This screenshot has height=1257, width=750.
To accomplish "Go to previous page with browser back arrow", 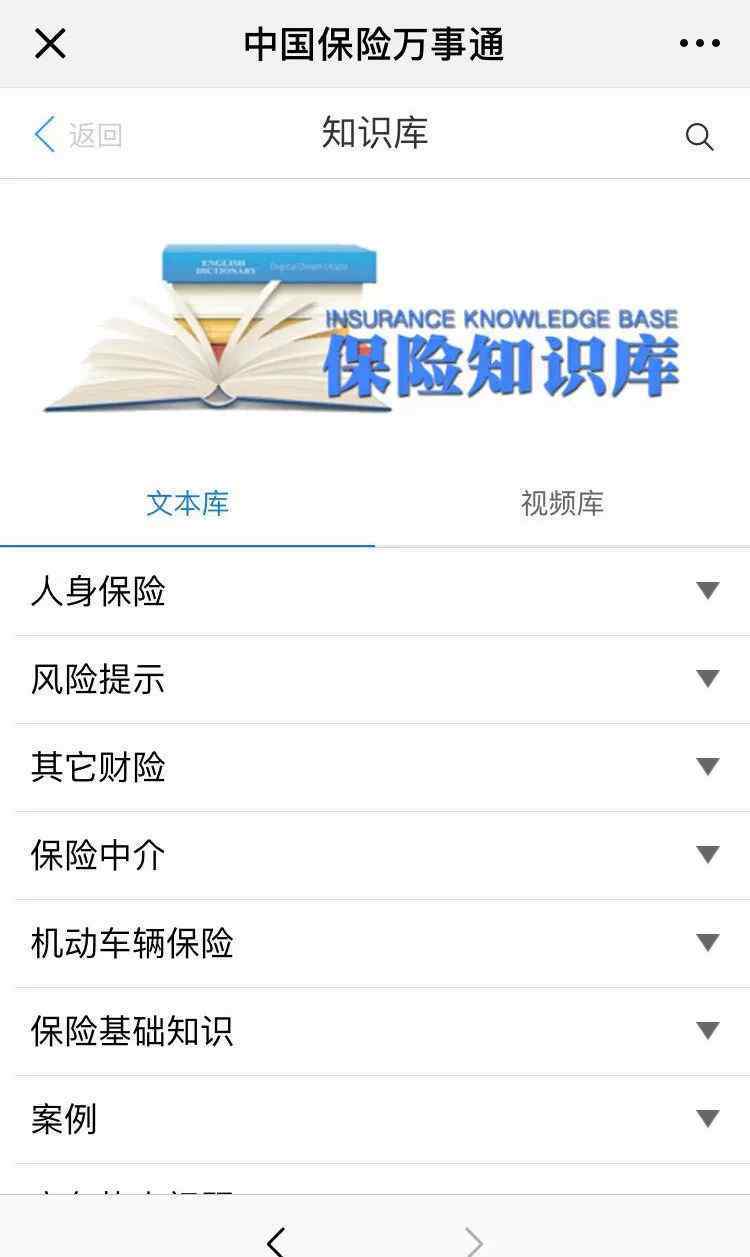I will (276, 1240).
